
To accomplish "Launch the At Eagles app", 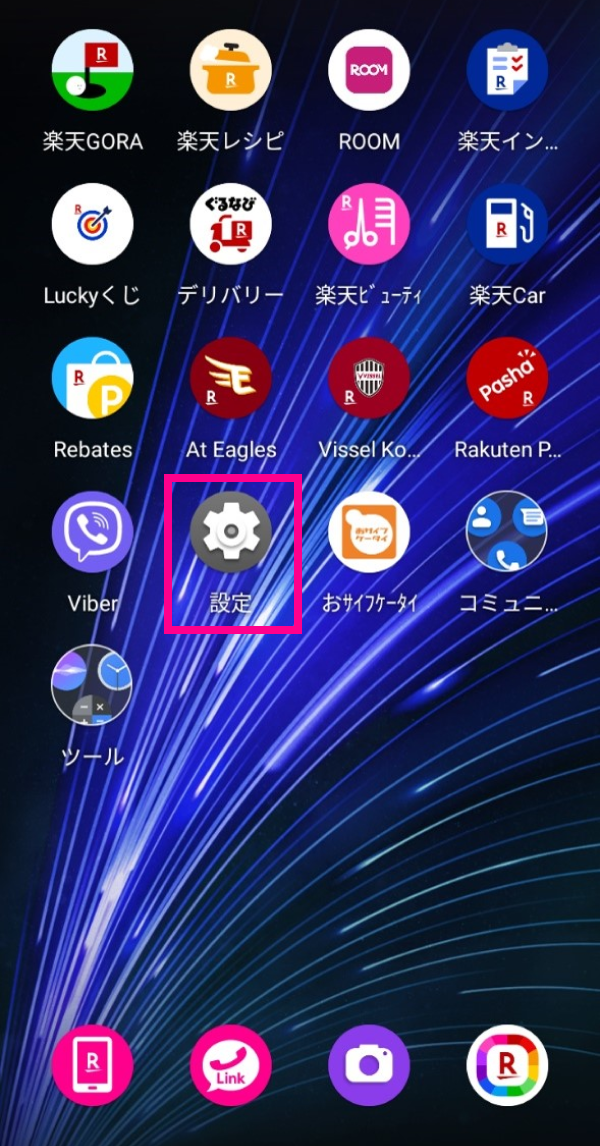I will [231, 378].
